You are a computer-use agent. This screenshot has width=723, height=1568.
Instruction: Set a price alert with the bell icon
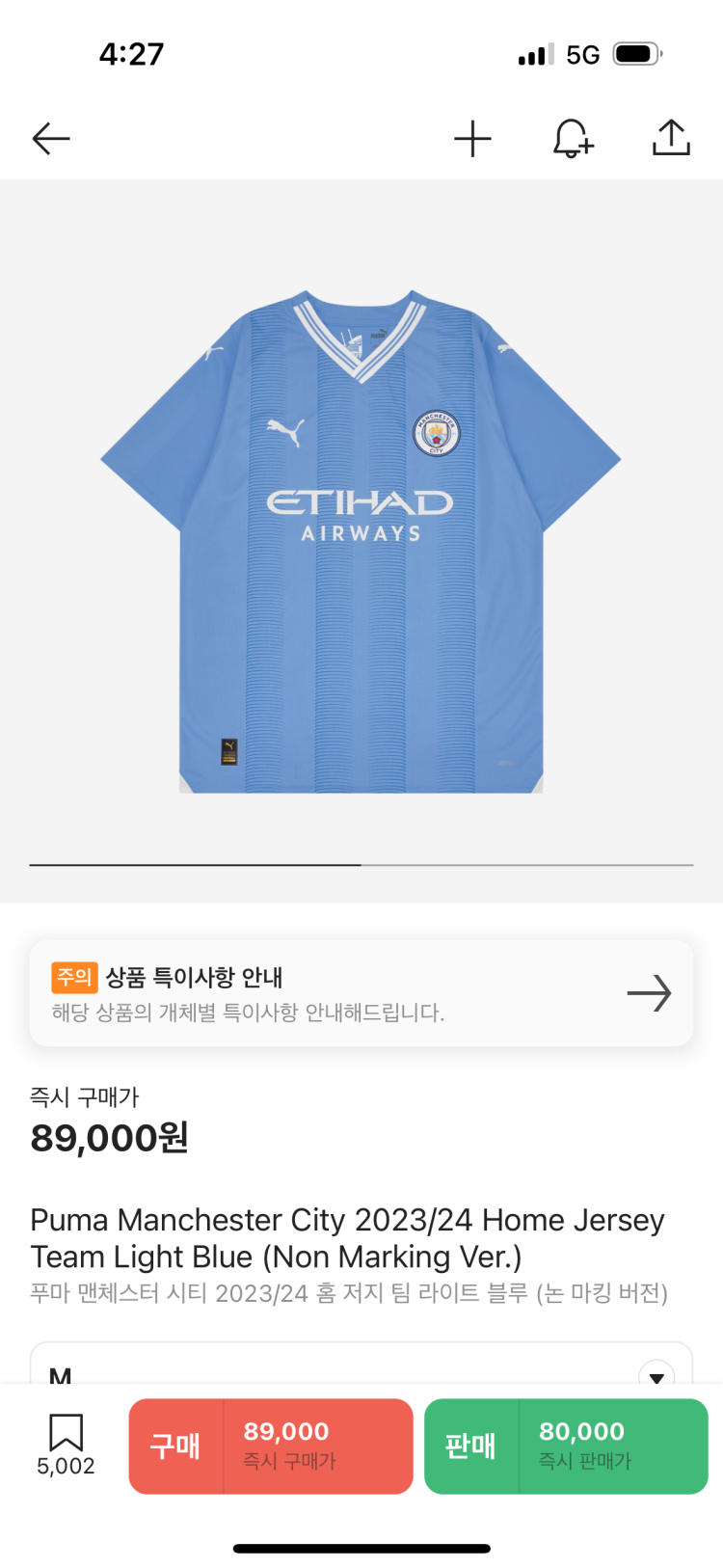(573, 139)
